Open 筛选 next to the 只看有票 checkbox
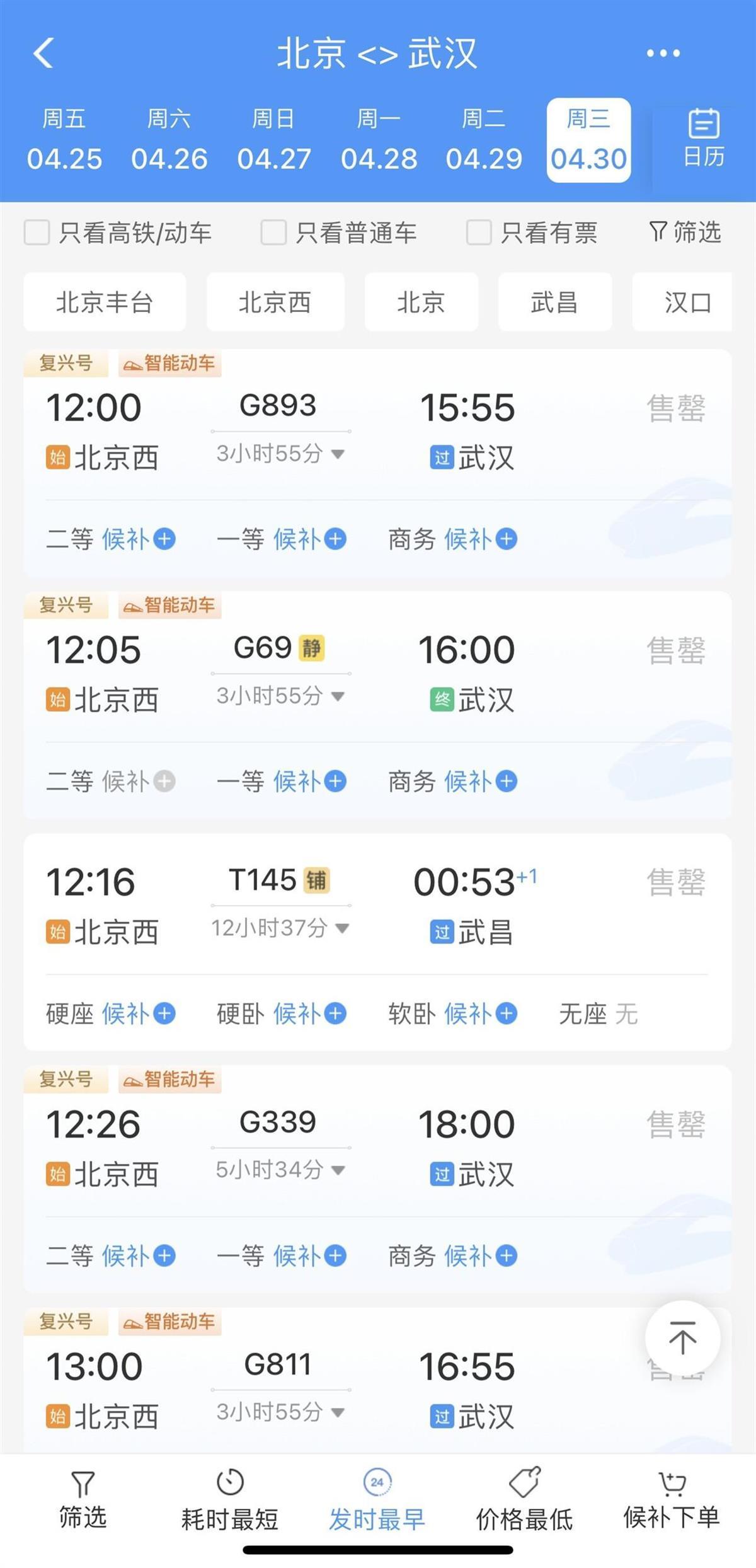The width and height of the screenshot is (756, 1568). coord(685,233)
